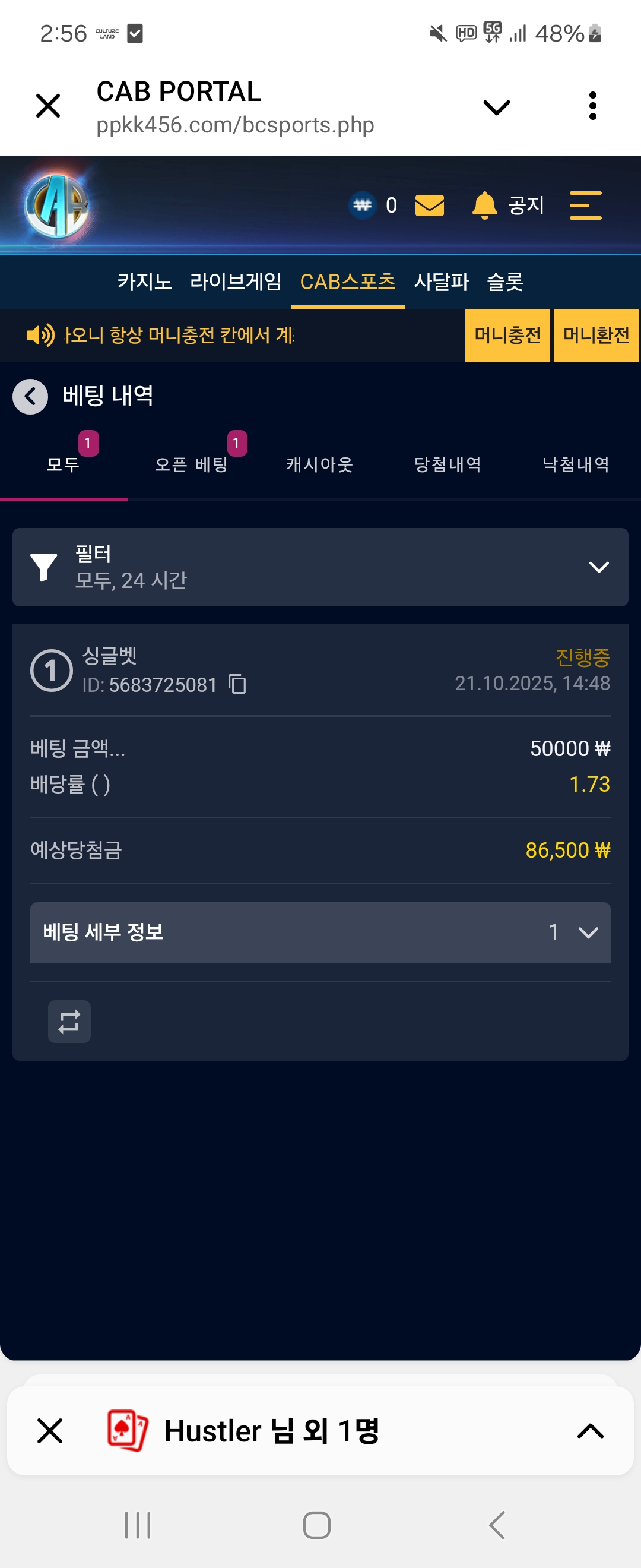Open the browser overflow menu

(x=592, y=106)
